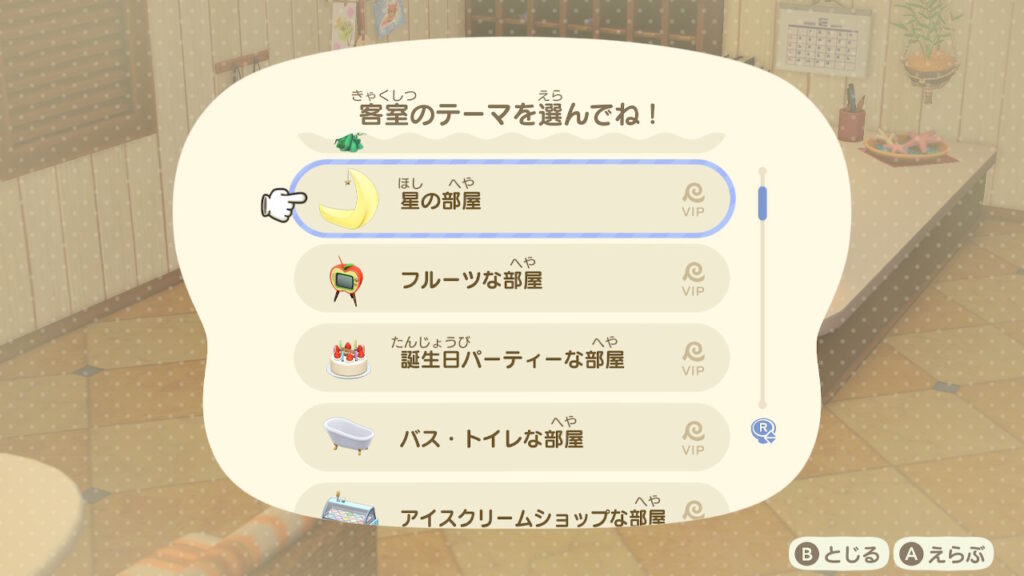Tap the とじる button to close

click(x=837, y=553)
